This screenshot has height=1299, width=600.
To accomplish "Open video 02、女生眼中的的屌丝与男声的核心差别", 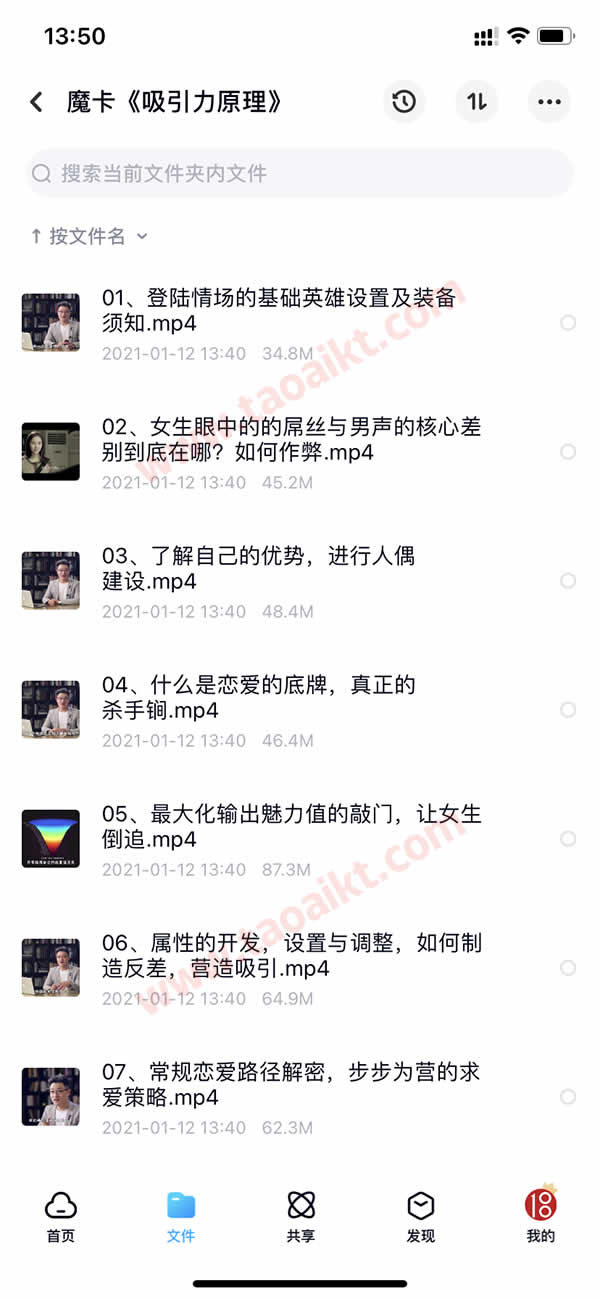I will [290, 441].
